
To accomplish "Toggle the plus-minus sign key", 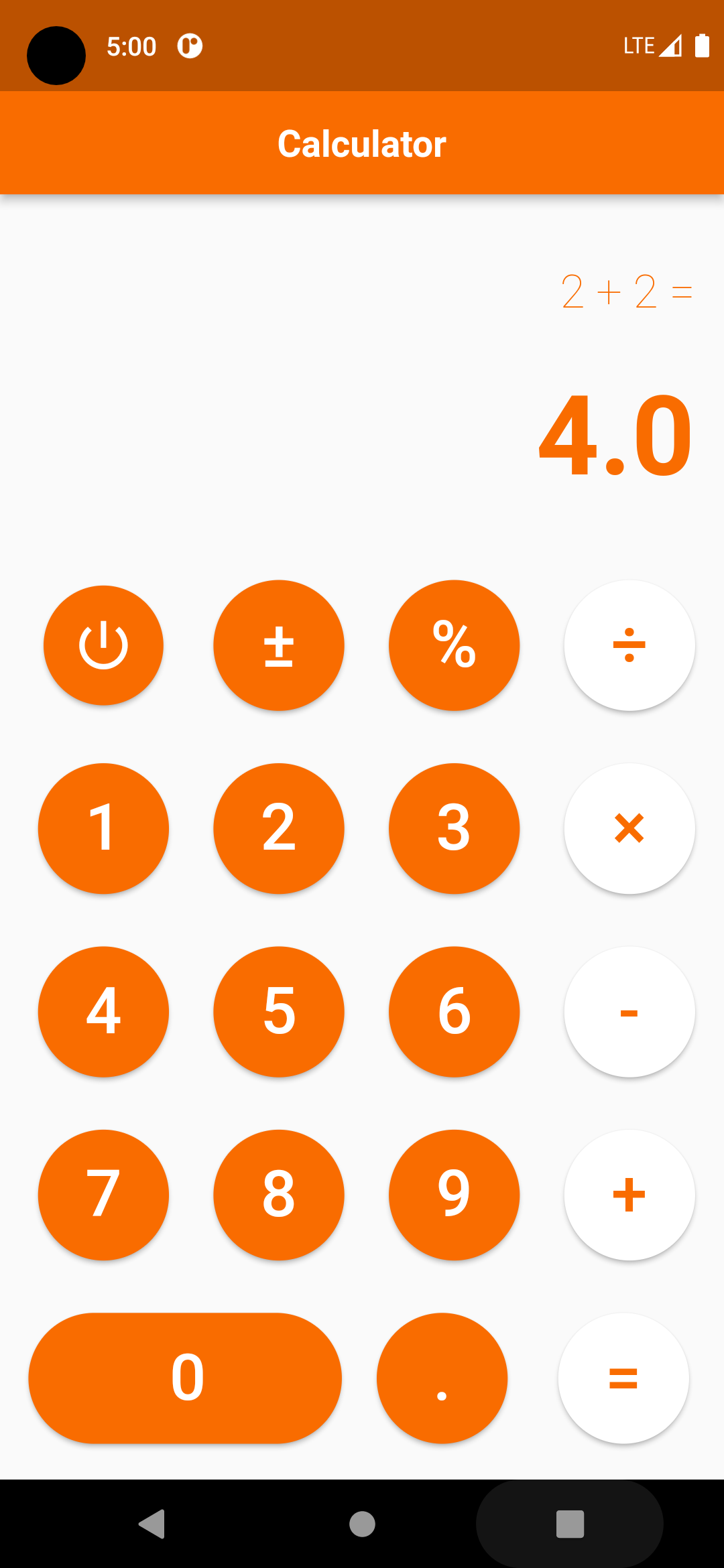I will pyautogui.click(x=279, y=645).
